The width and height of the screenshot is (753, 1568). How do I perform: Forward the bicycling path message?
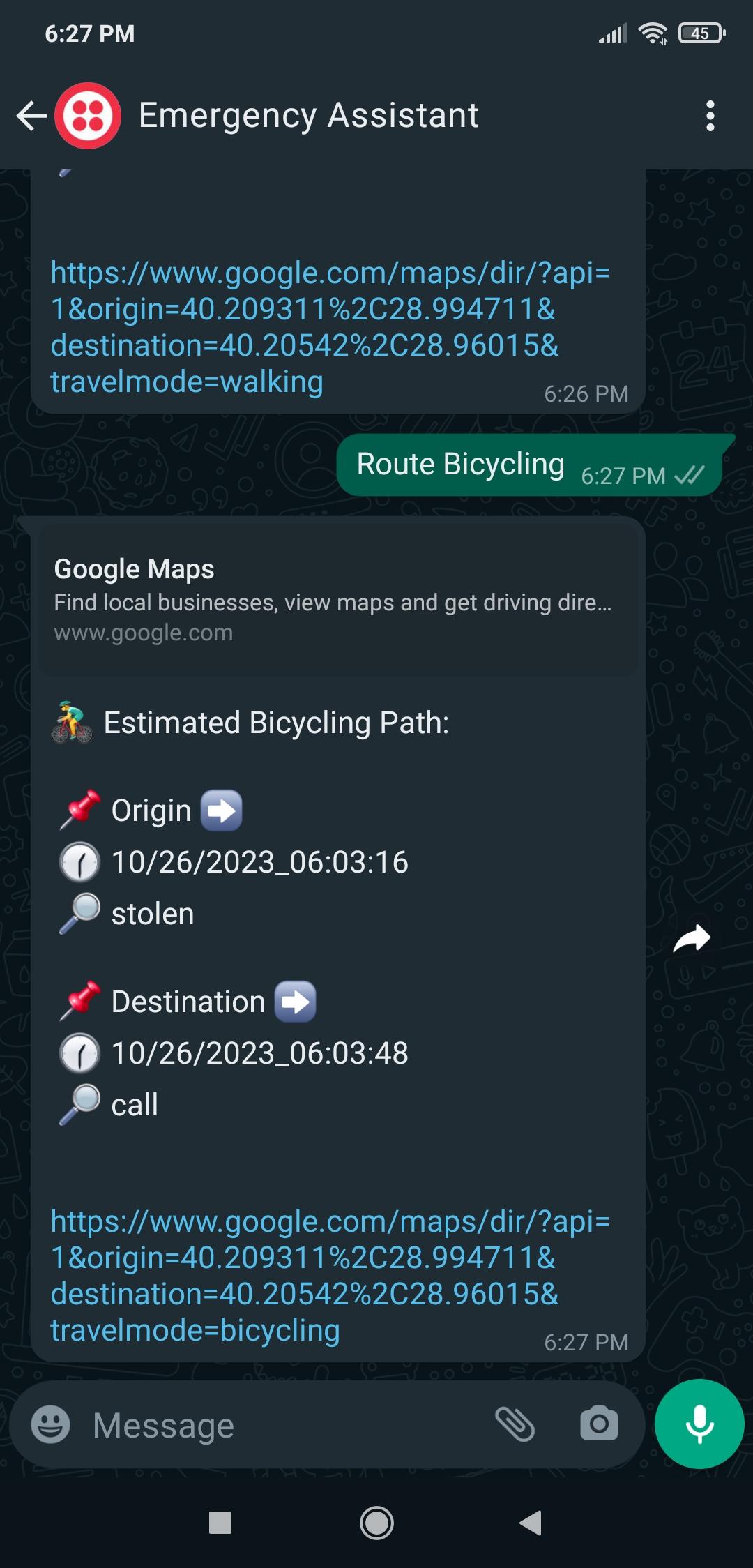coord(691,939)
